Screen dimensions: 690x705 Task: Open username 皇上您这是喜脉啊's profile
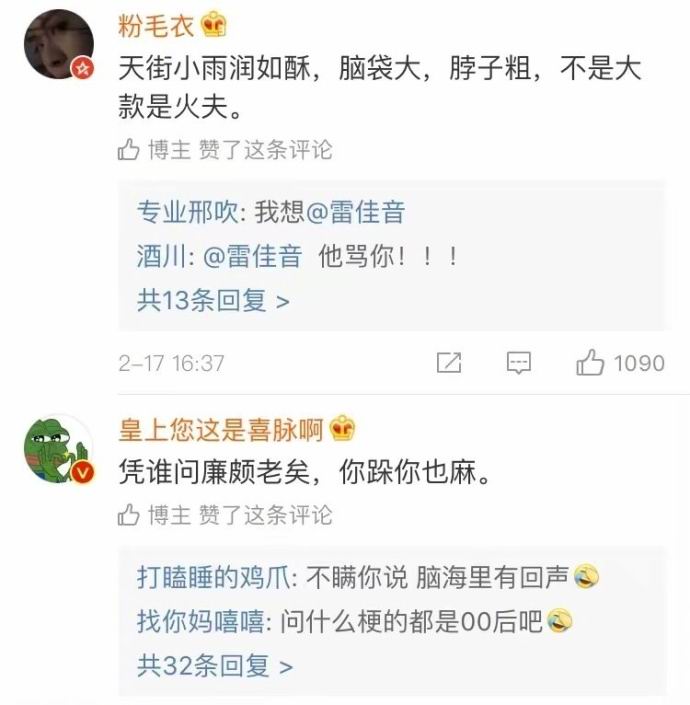221,431
